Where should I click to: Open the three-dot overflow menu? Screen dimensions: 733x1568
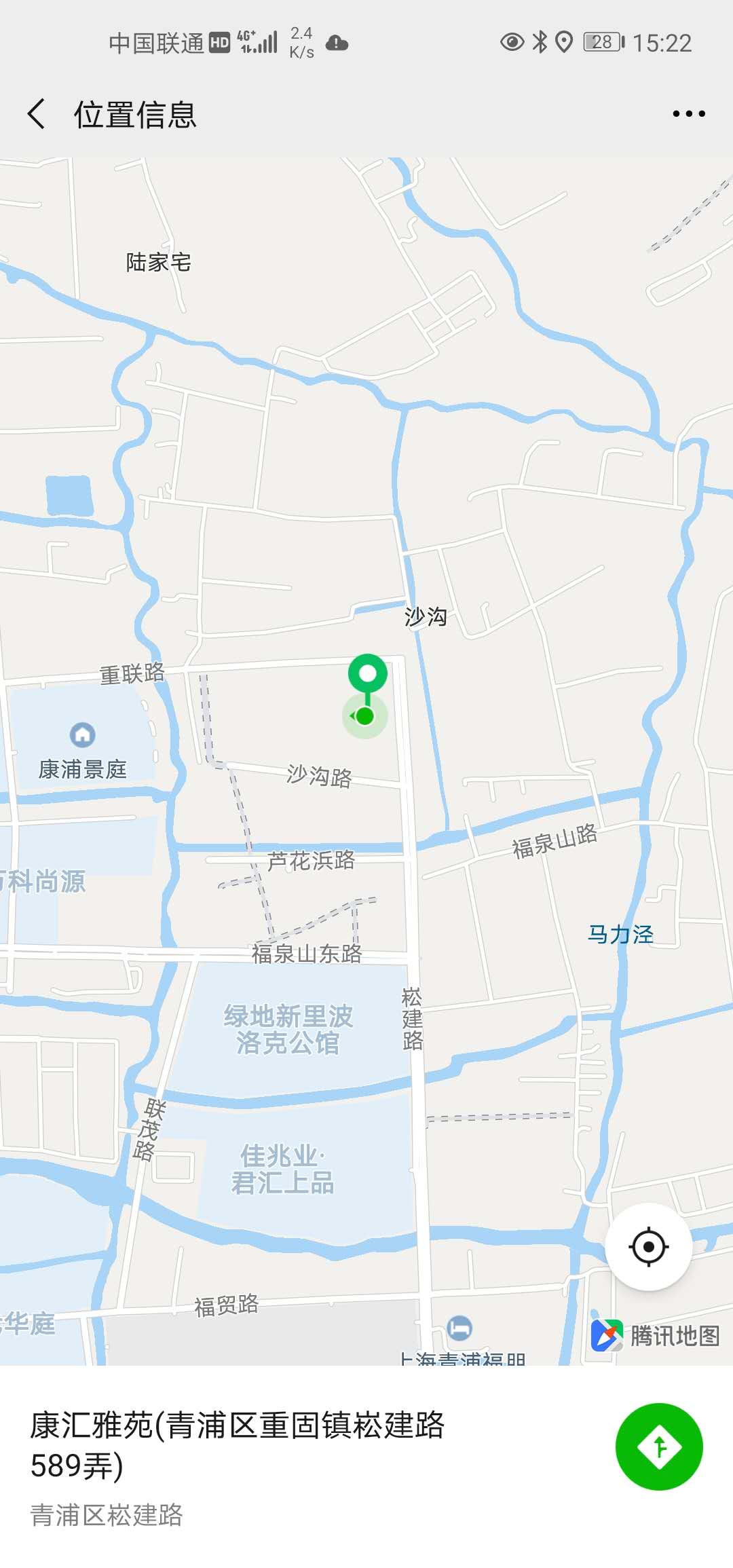(x=688, y=114)
